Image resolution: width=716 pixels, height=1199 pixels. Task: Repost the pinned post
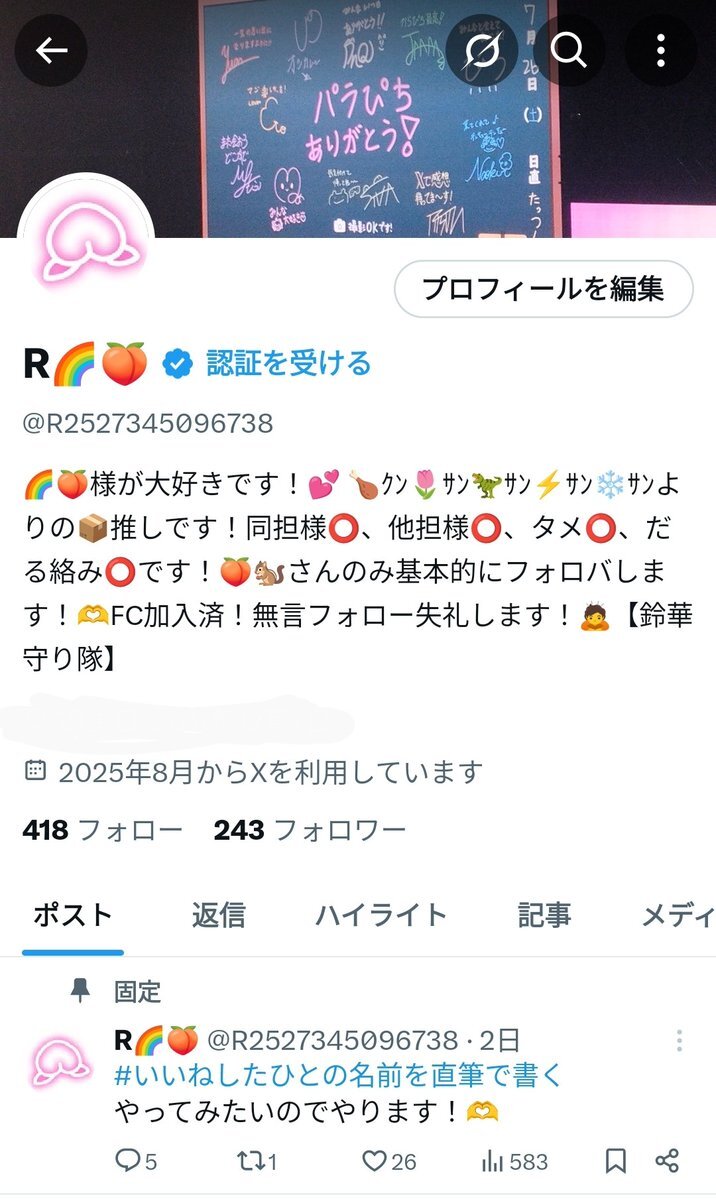[x=256, y=1161]
